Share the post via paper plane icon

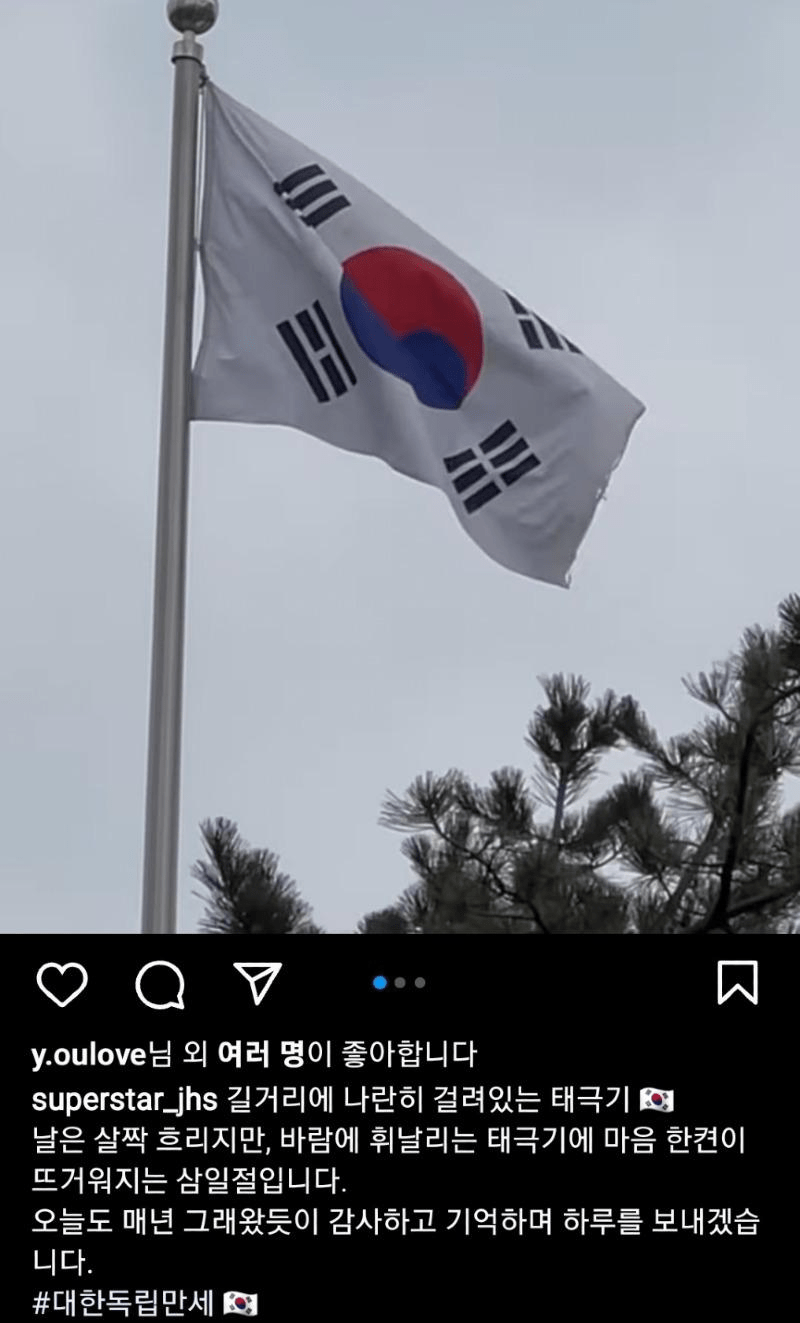click(257, 984)
